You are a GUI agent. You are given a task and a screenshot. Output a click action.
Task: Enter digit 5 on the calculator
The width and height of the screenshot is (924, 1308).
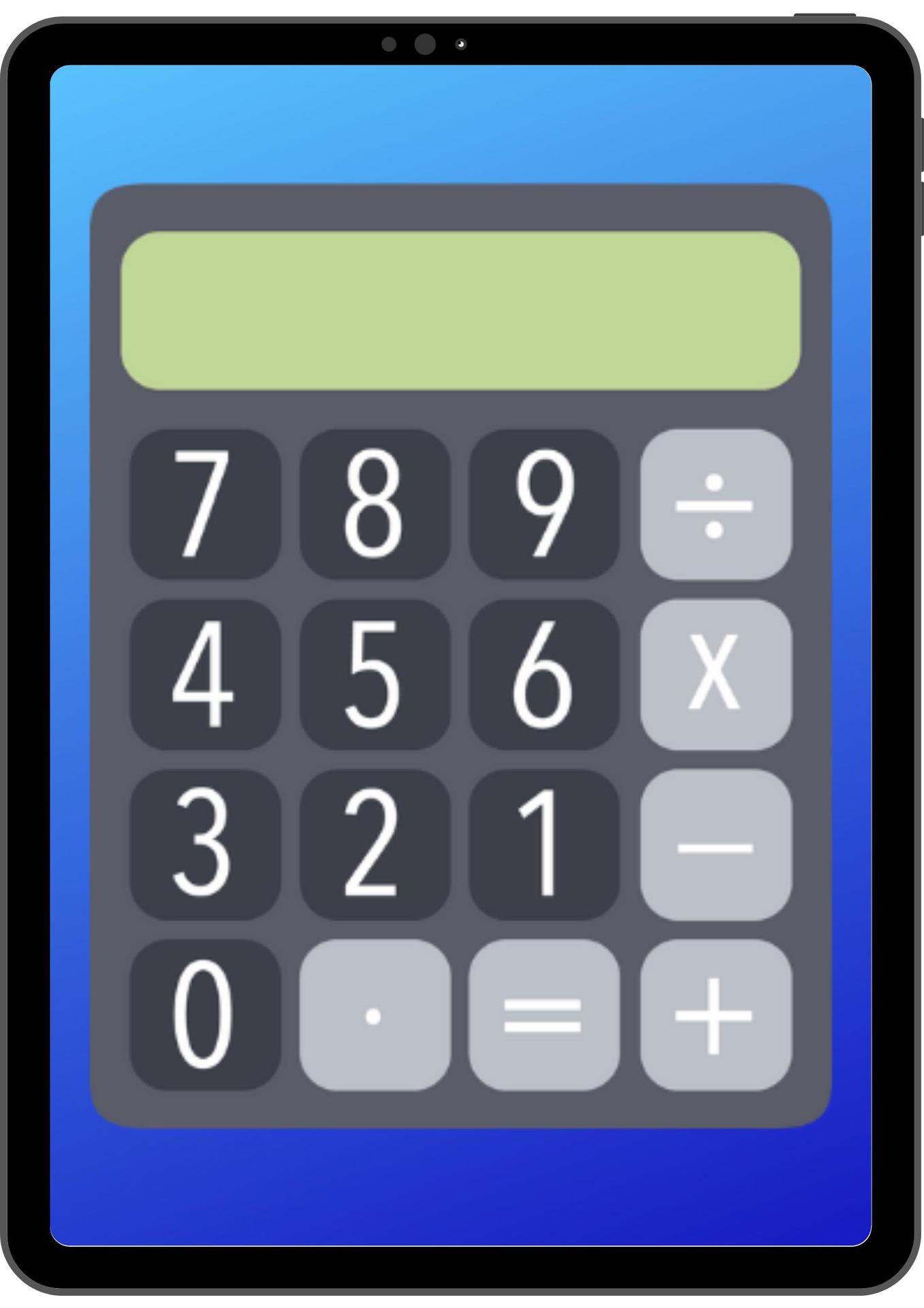pos(375,674)
